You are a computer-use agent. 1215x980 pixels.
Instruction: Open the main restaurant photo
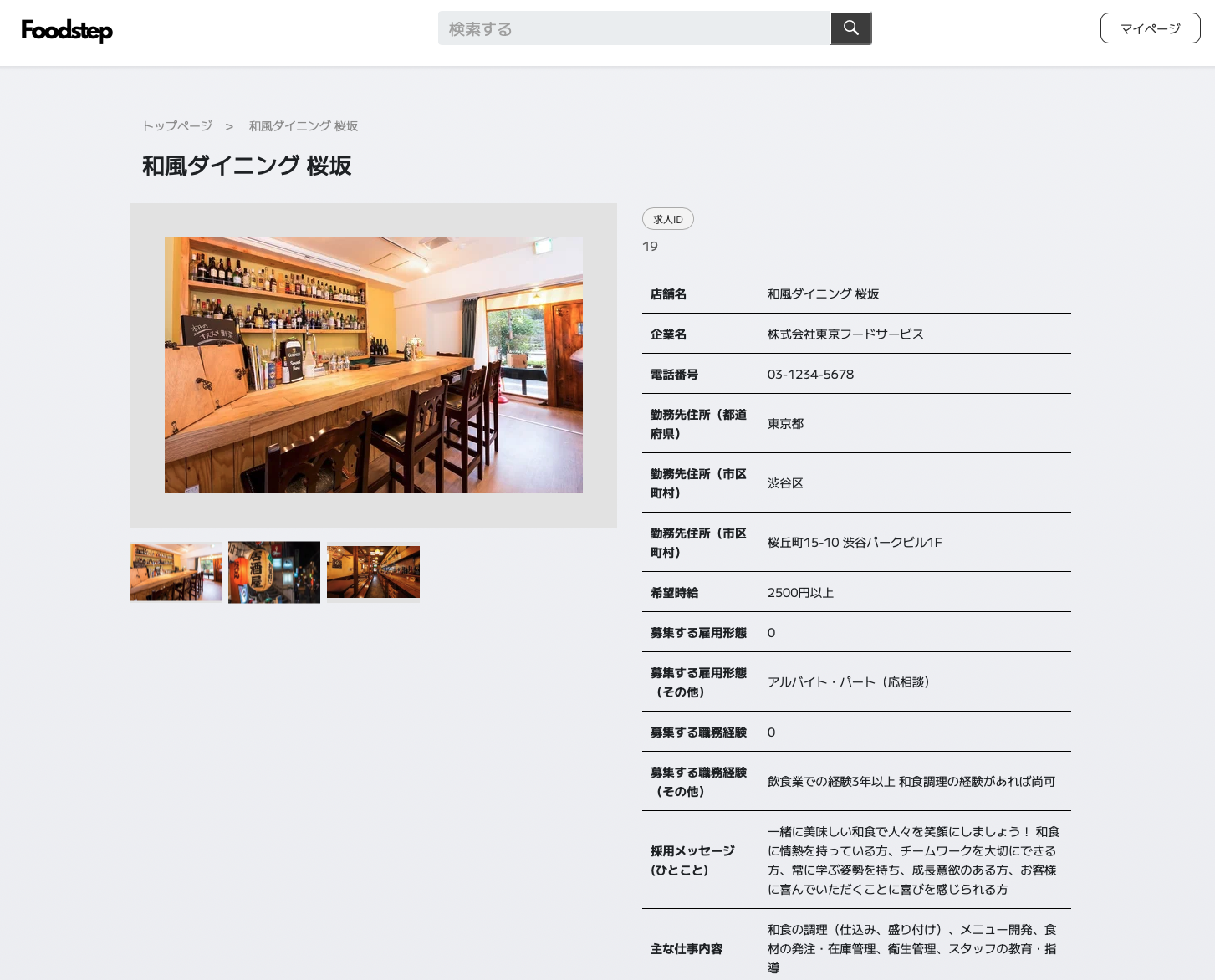point(373,365)
